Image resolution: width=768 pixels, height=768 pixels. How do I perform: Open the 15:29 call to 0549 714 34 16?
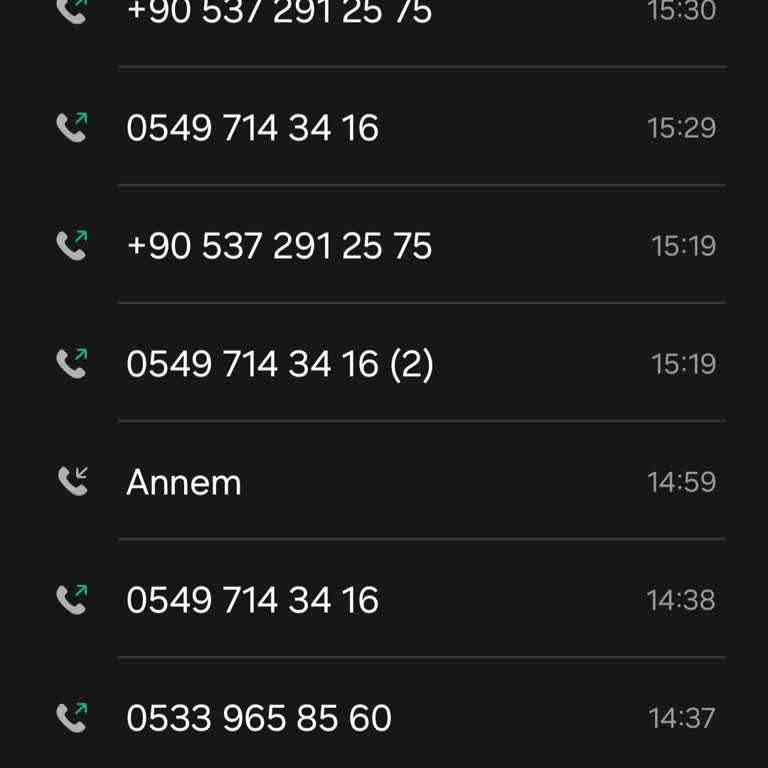point(253,128)
